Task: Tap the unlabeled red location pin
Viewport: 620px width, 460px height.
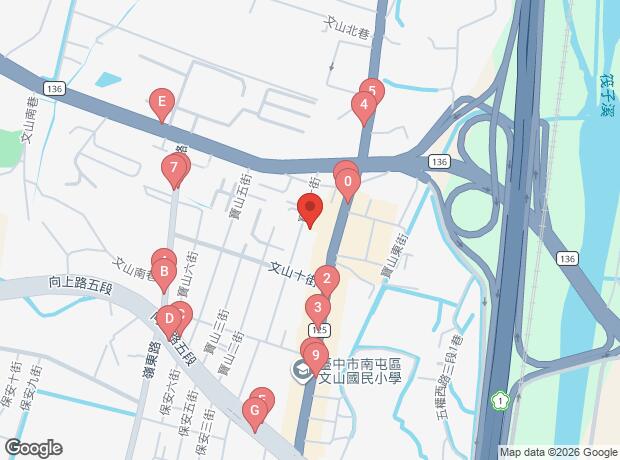Action: pos(310,210)
